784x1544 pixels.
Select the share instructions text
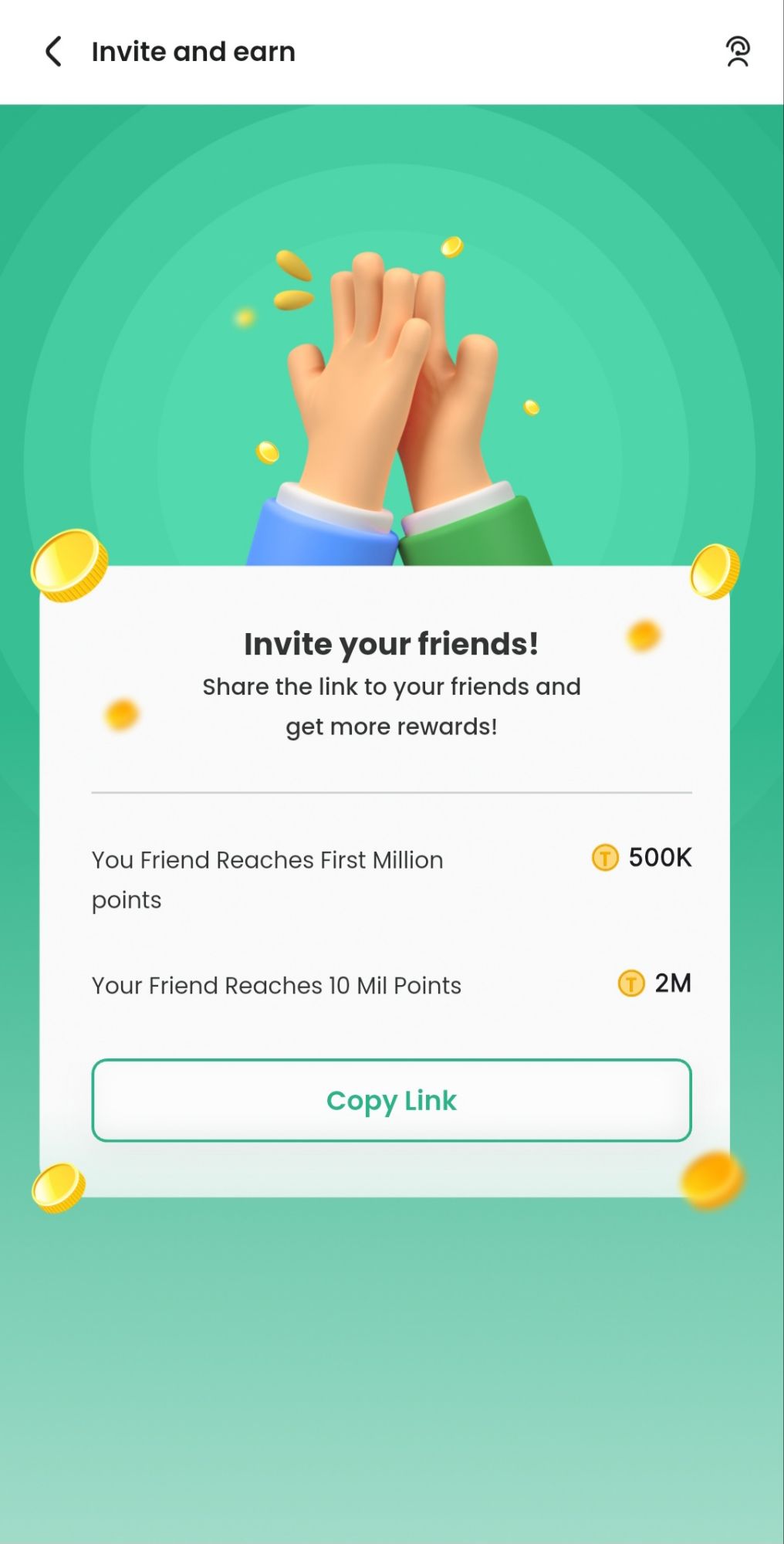(391, 705)
